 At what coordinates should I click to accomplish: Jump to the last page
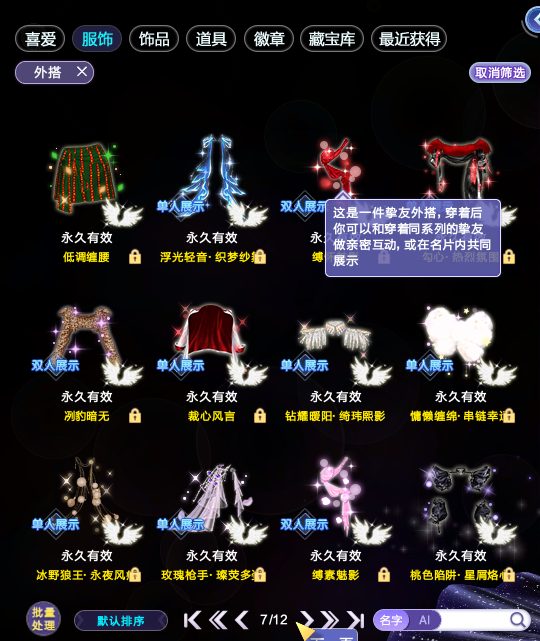coord(355,620)
